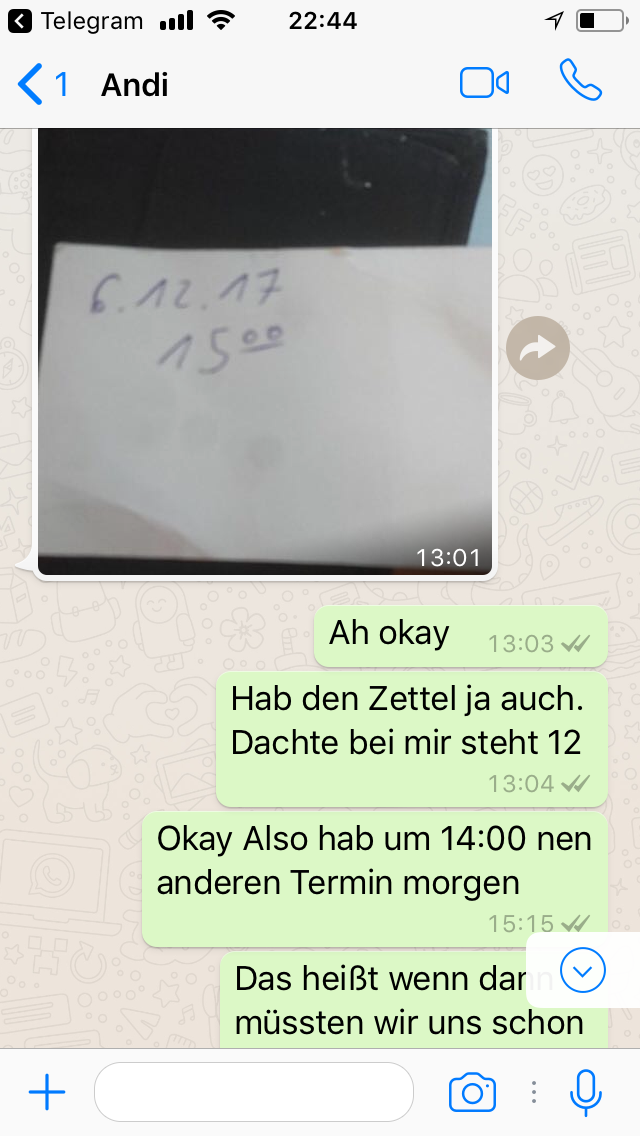Focus the message text field
The image size is (640, 1136).
(x=253, y=1092)
